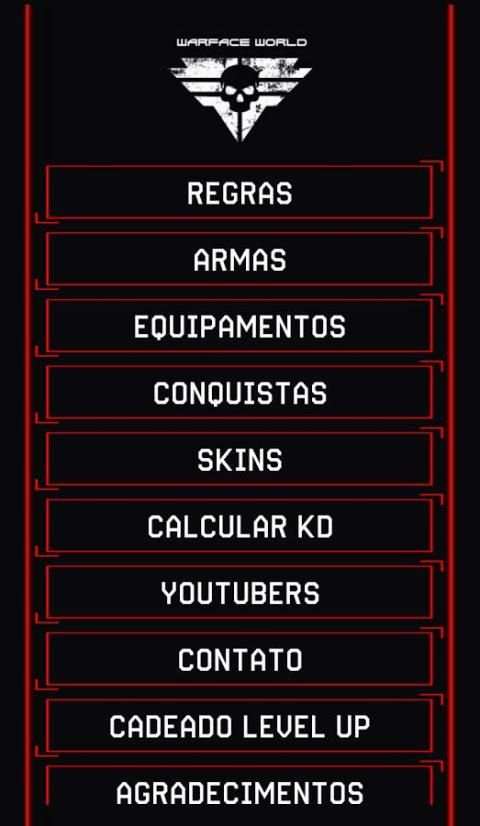The image size is (480, 826).
Task: Go to the YOUTUBERS list
Action: pos(240,592)
